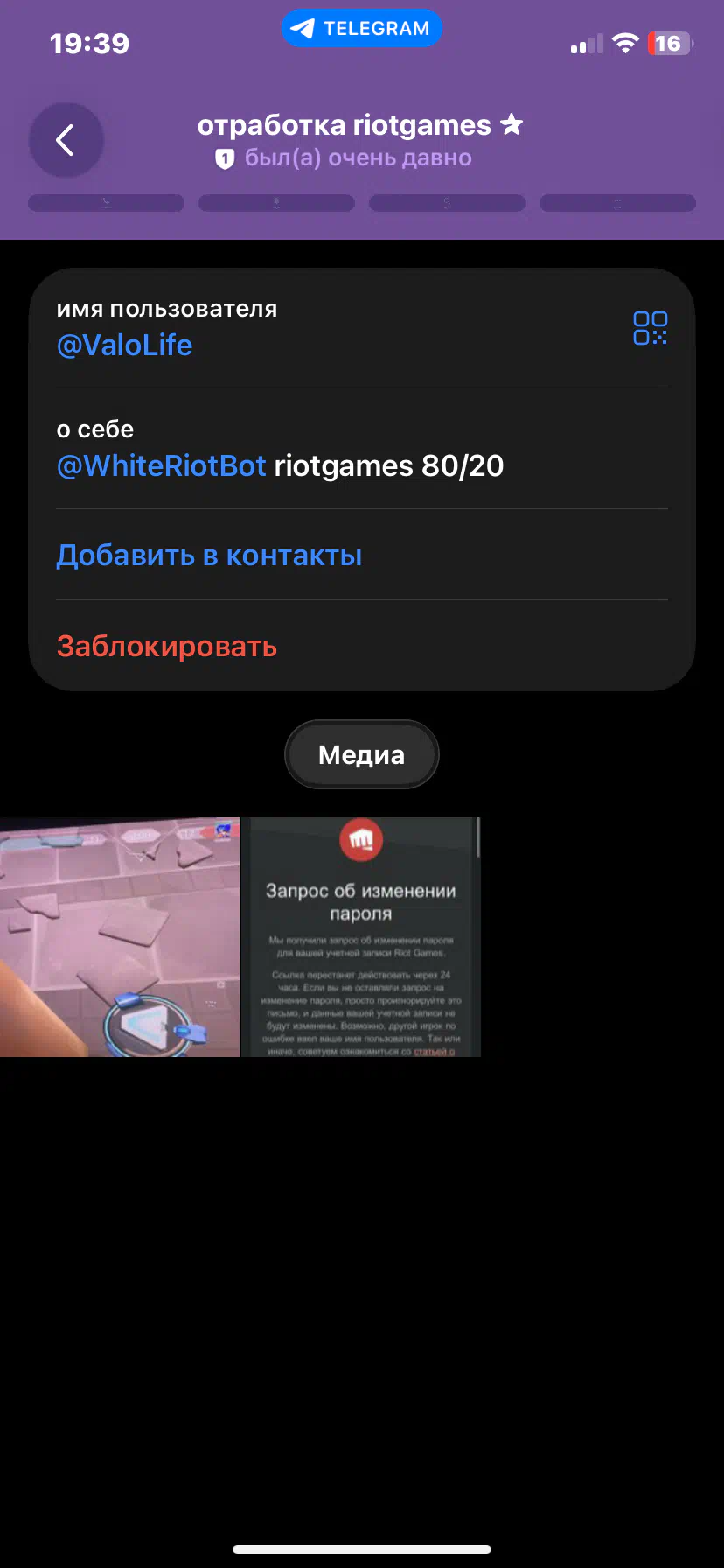Open the @WhiteRiotBot link in bio
724x1568 pixels.
click(x=161, y=465)
